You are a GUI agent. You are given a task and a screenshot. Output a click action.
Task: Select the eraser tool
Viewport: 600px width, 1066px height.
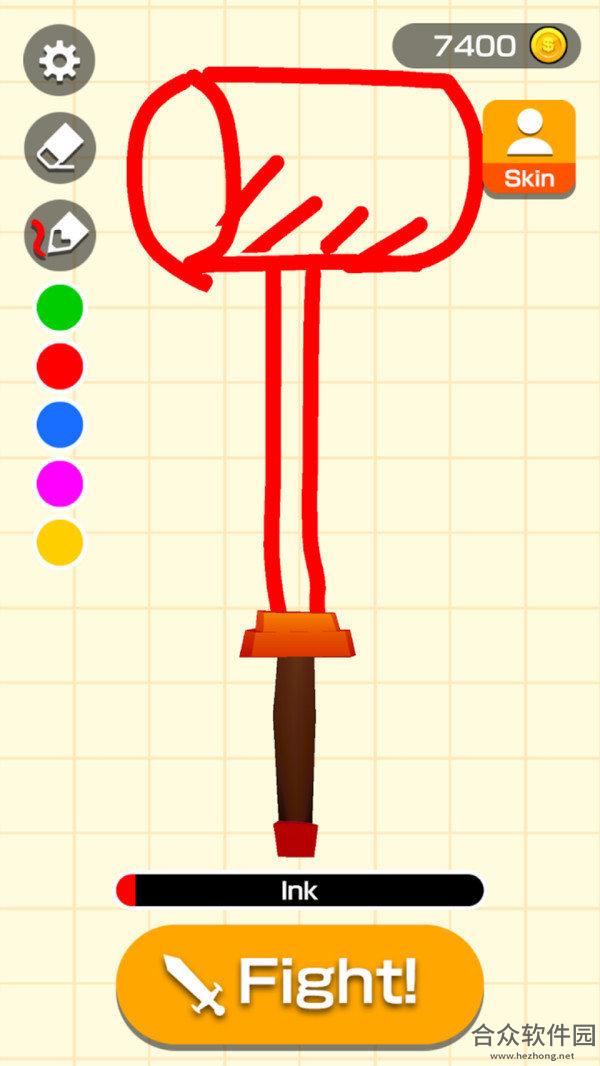(60, 148)
